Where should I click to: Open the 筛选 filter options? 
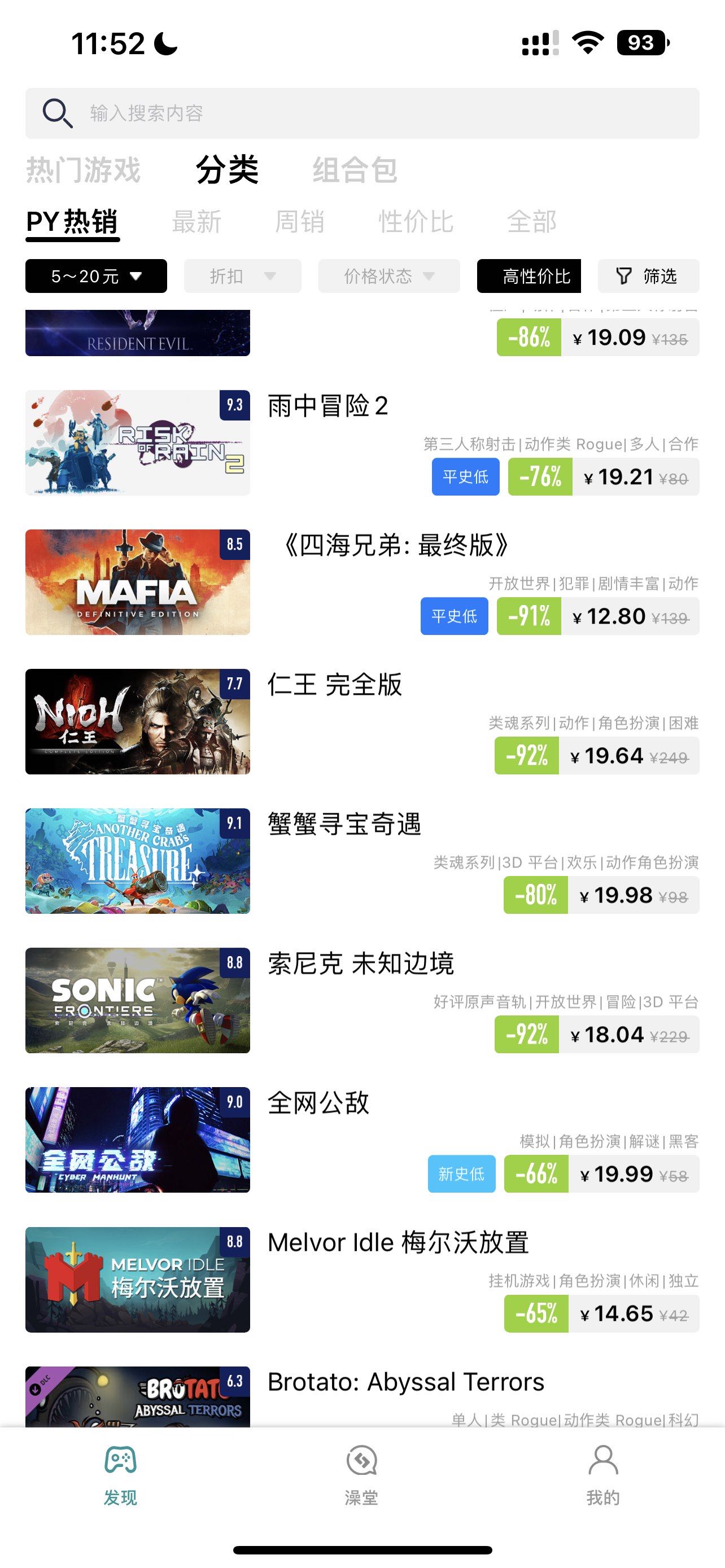648,277
